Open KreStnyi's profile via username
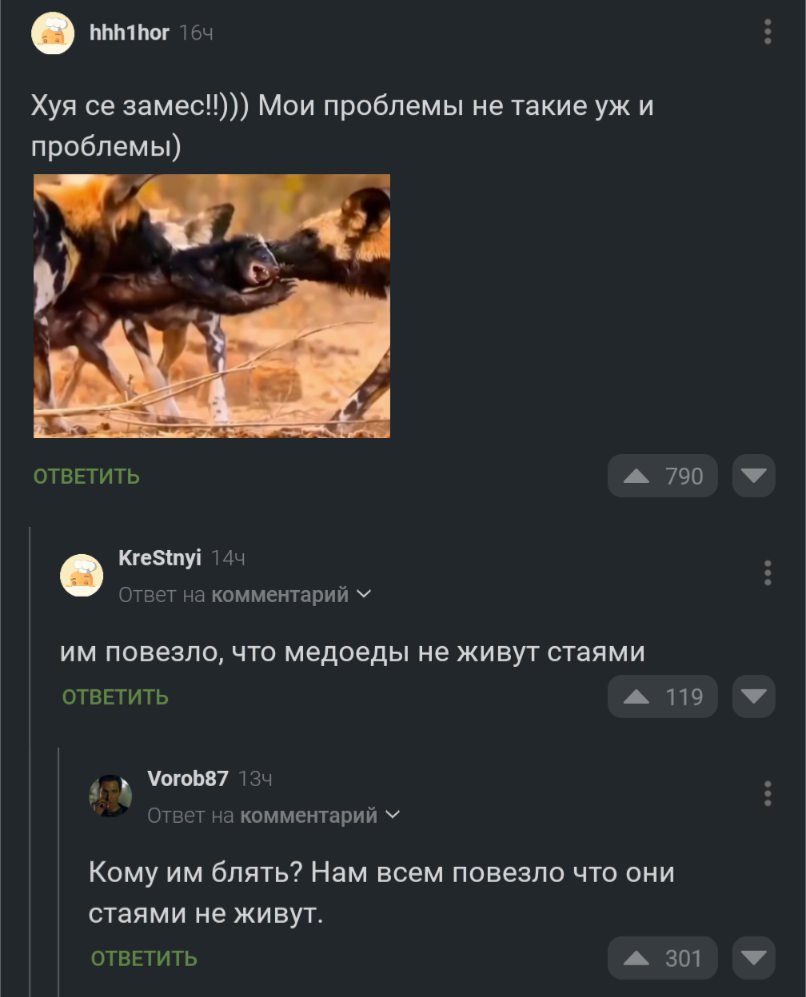The height and width of the screenshot is (997, 806). click(160, 557)
